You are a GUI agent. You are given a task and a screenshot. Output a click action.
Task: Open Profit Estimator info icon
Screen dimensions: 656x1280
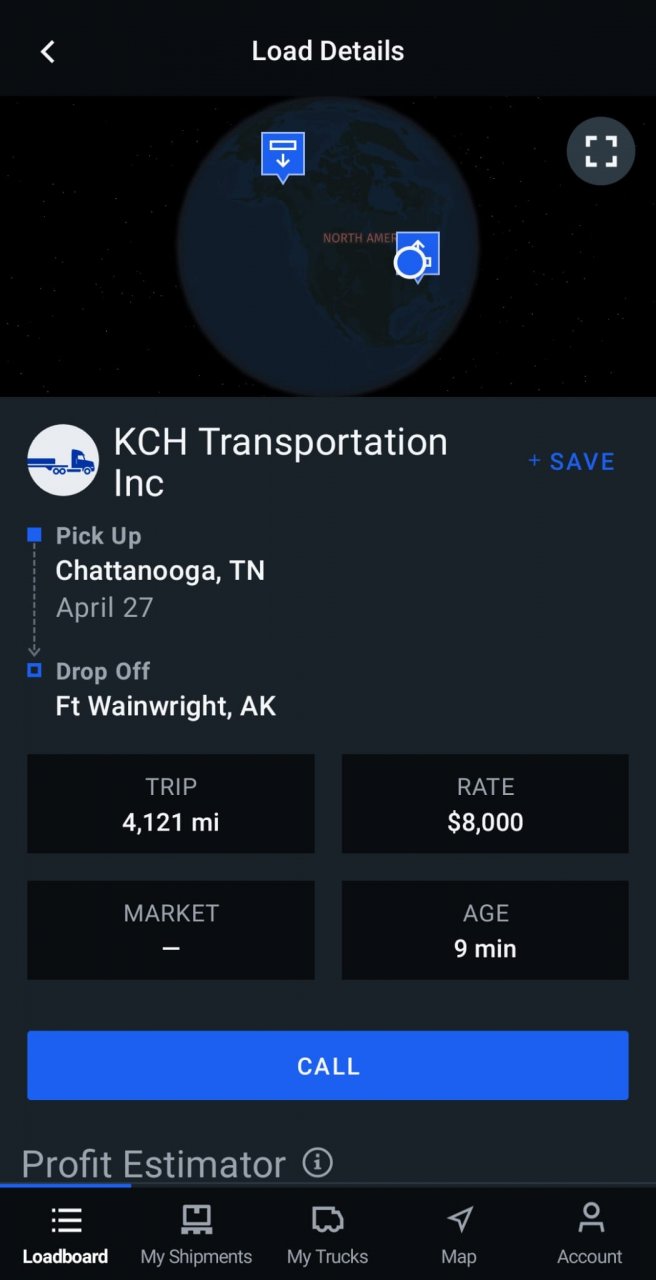tap(317, 1162)
